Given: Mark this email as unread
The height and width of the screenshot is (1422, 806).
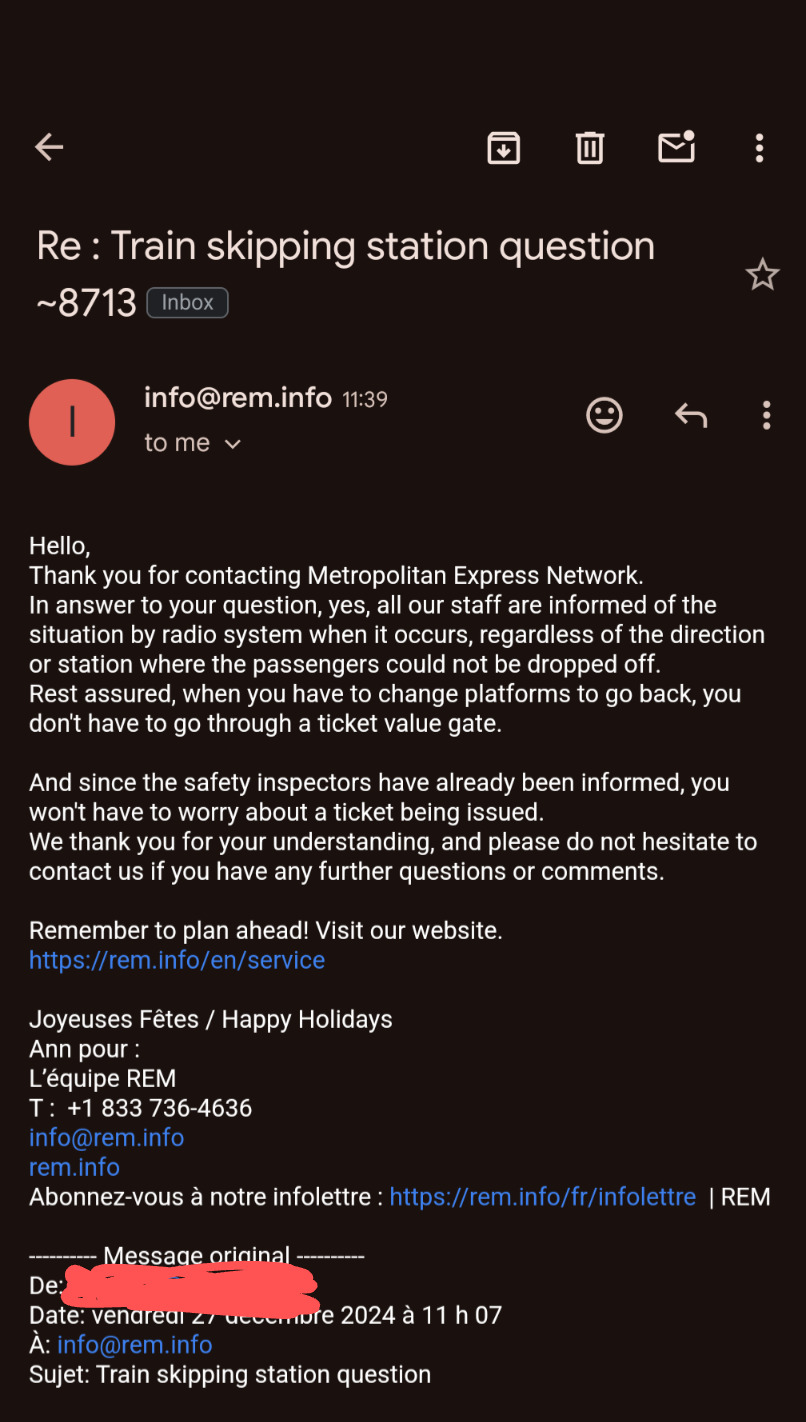Looking at the screenshot, I should tap(677, 147).
